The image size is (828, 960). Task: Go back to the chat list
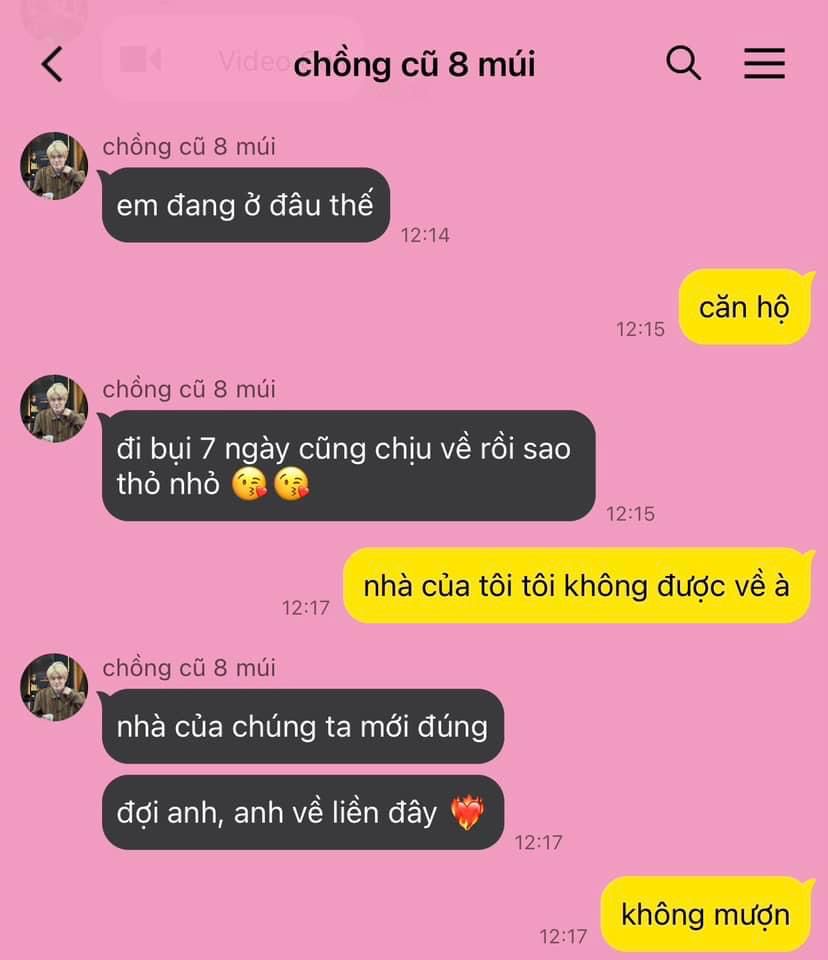[52, 65]
